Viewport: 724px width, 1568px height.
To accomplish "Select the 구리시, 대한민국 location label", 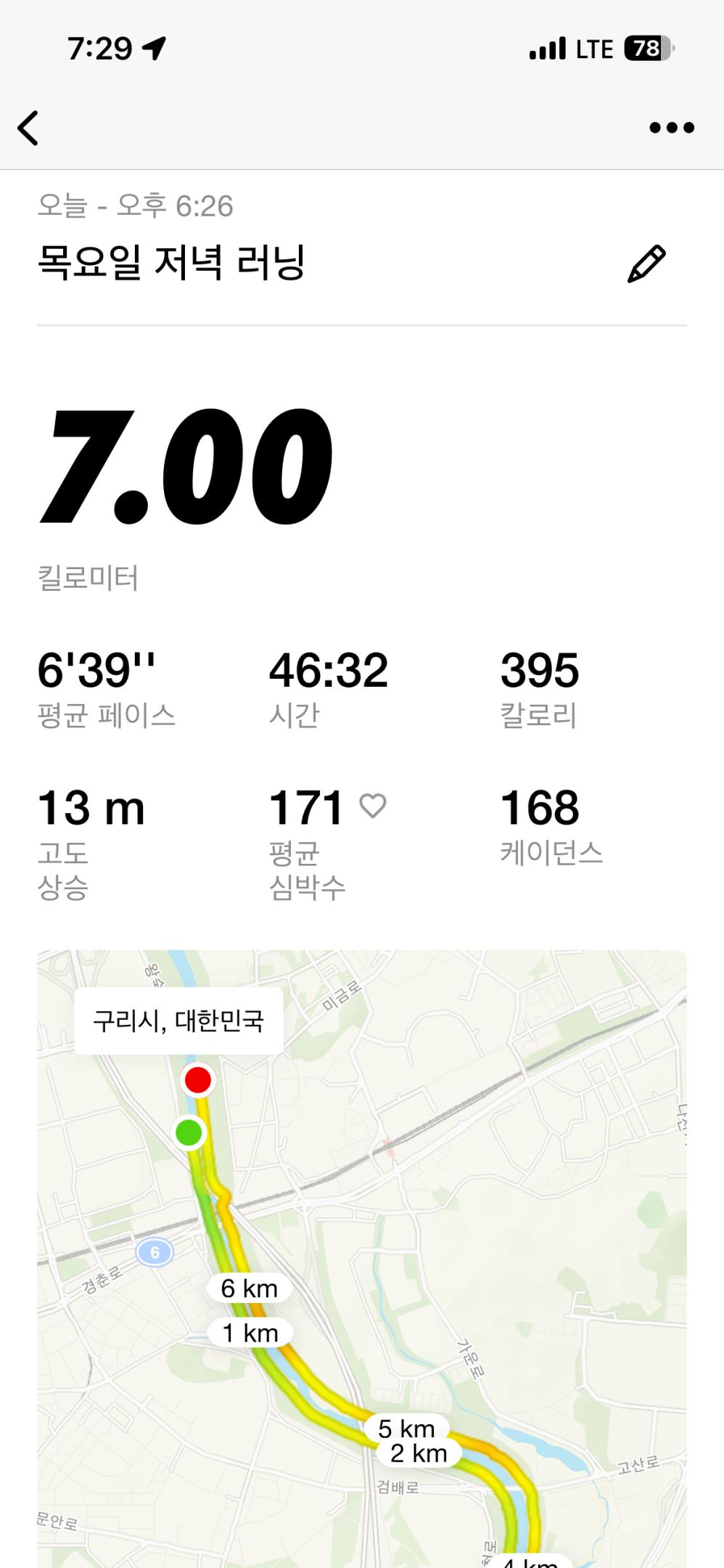I will click(x=178, y=1022).
